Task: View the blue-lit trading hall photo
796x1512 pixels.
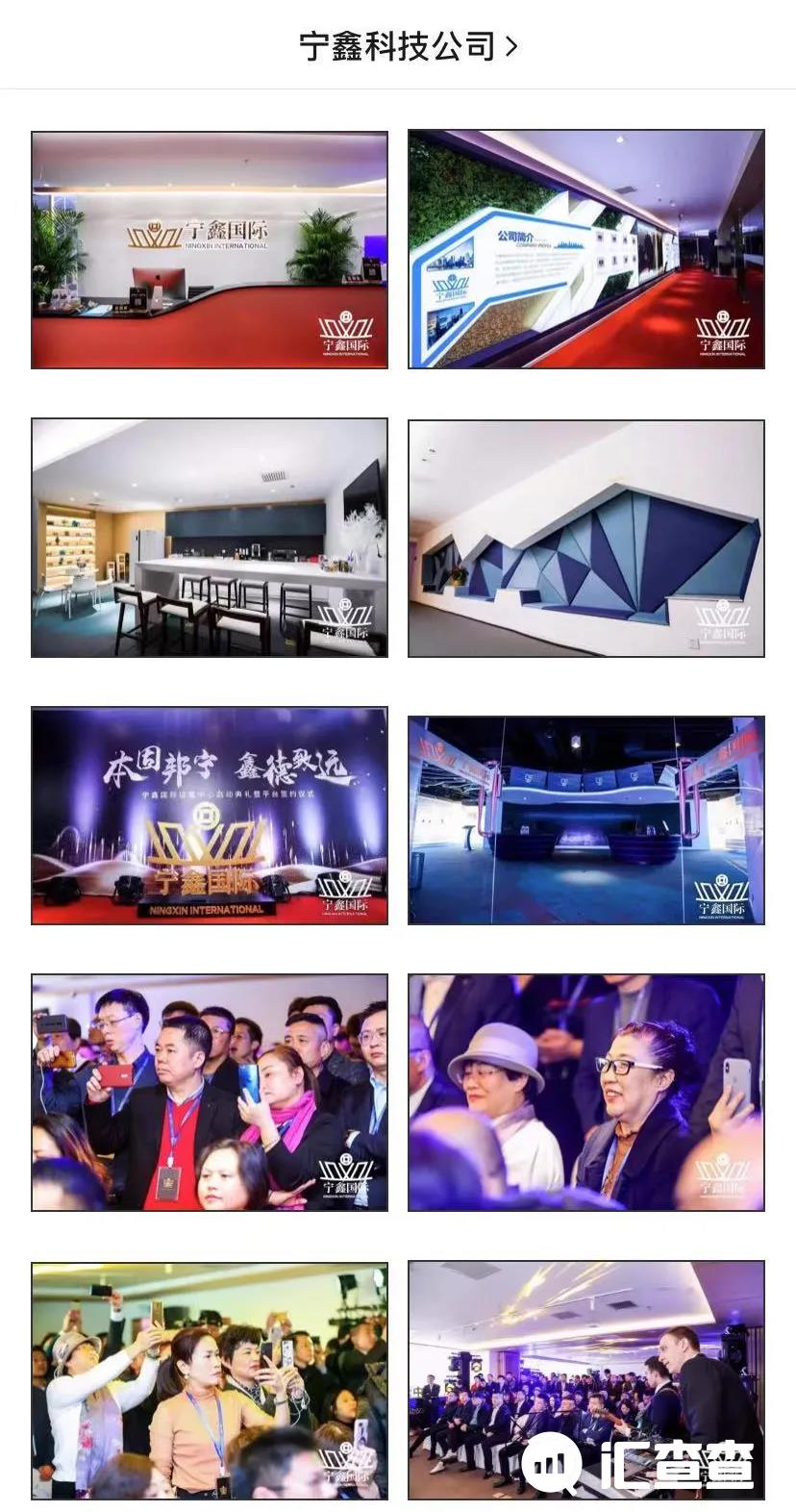Action: [586, 820]
